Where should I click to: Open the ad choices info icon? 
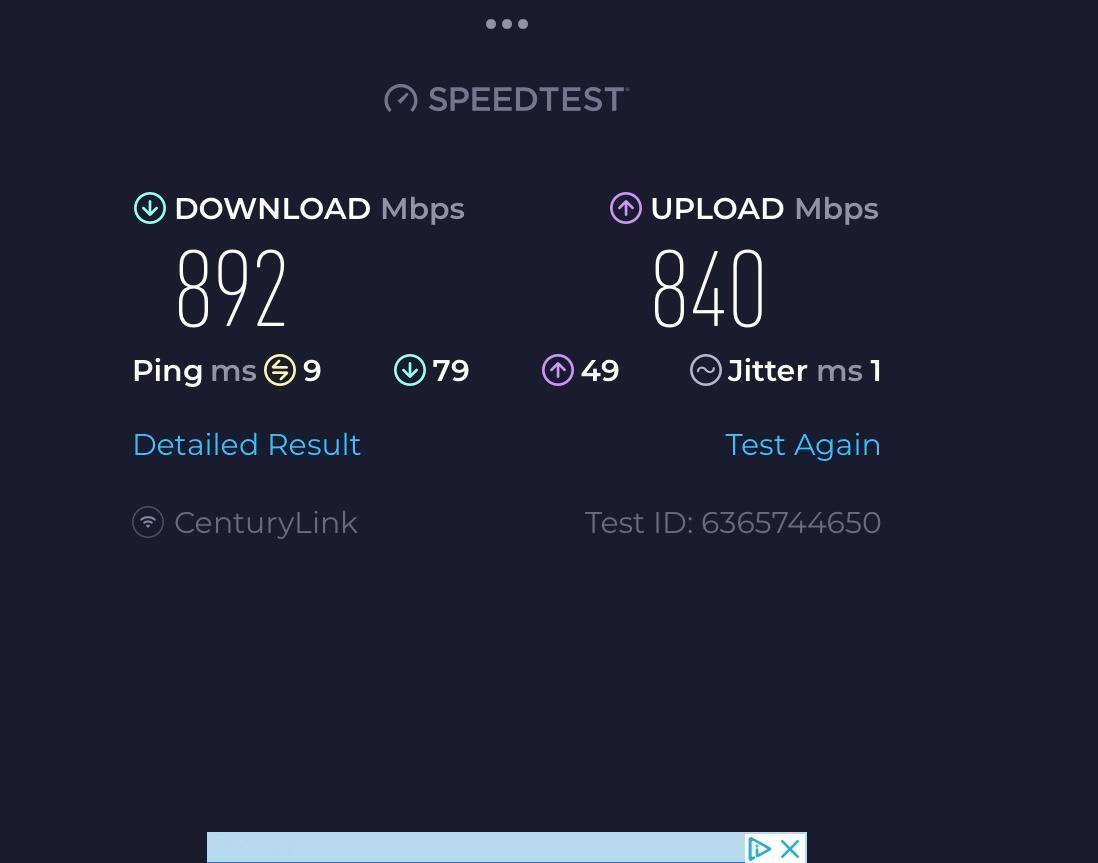point(759,849)
